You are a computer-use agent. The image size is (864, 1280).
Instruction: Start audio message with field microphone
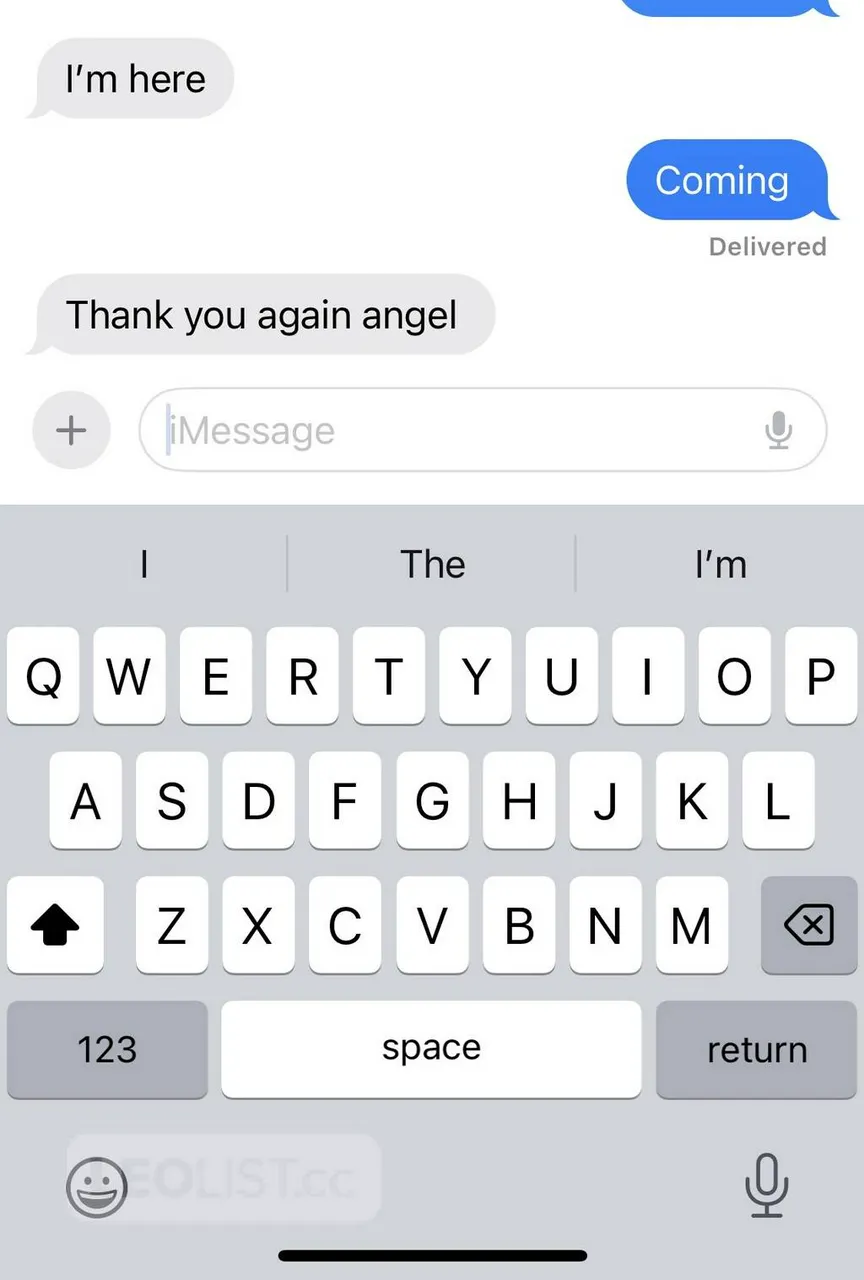(x=778, y=430)
